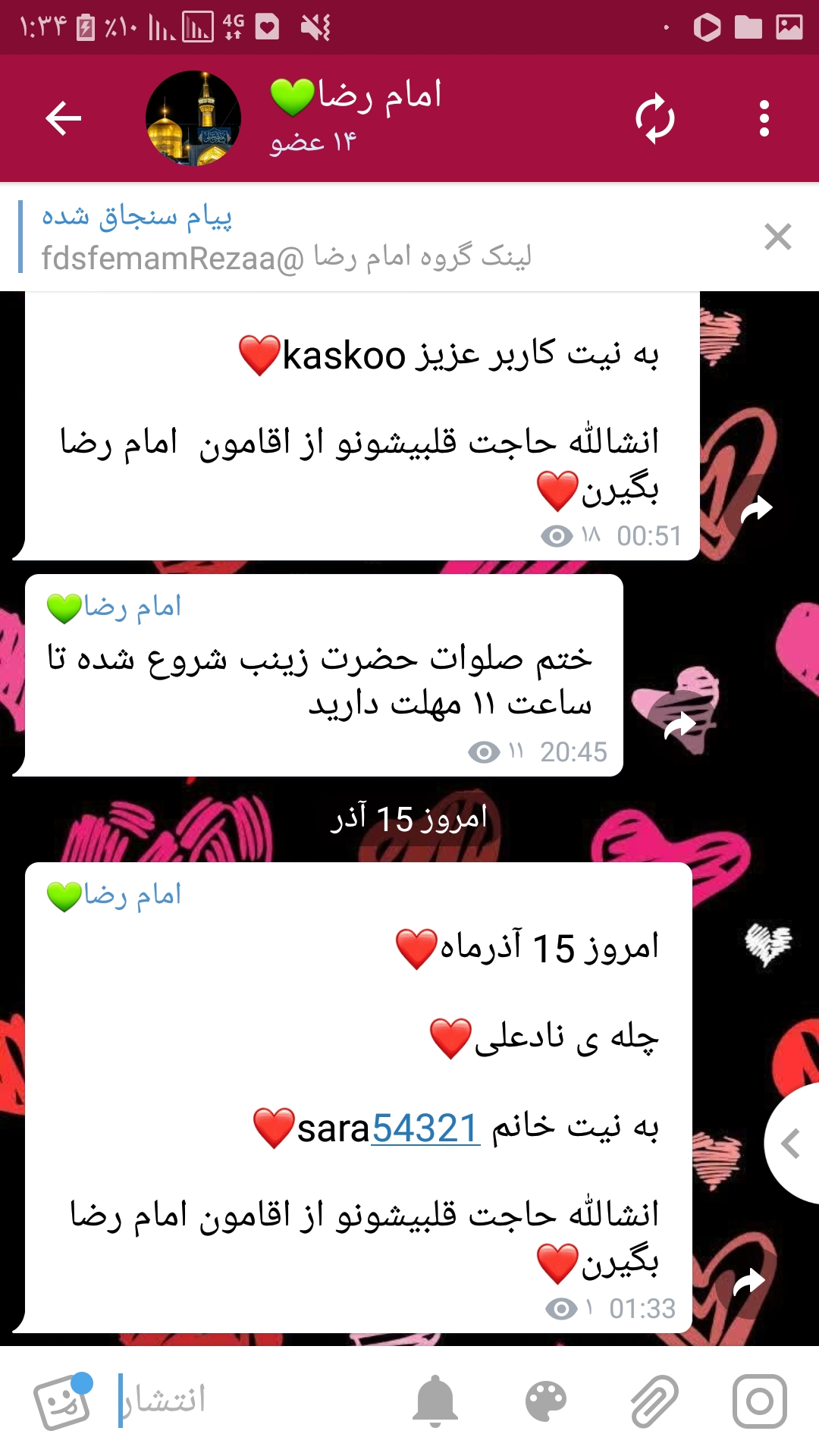Open the camera icon
Viewport: 819px width, 1456px height.
[x=759, y=1401]
